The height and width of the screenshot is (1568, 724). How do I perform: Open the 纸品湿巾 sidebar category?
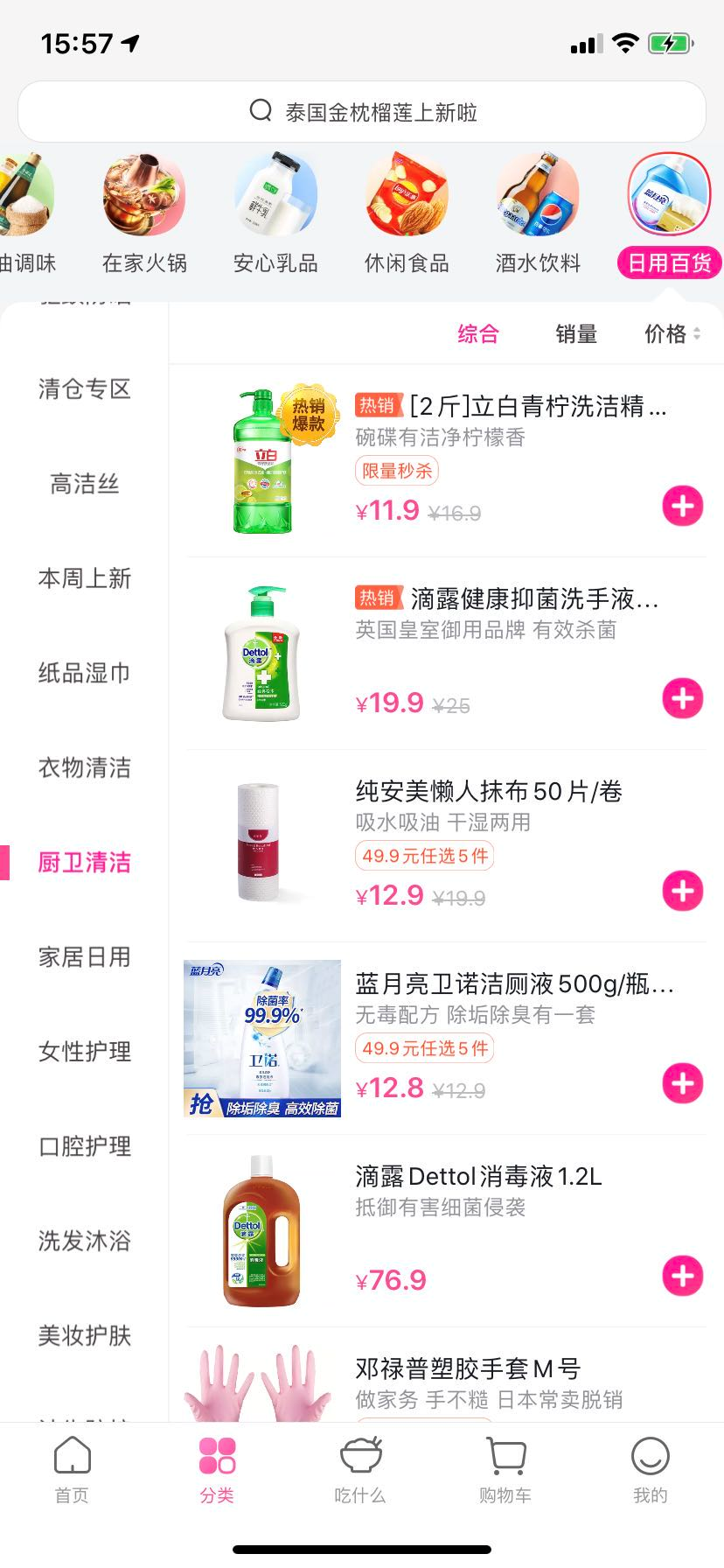coord(84,674)
